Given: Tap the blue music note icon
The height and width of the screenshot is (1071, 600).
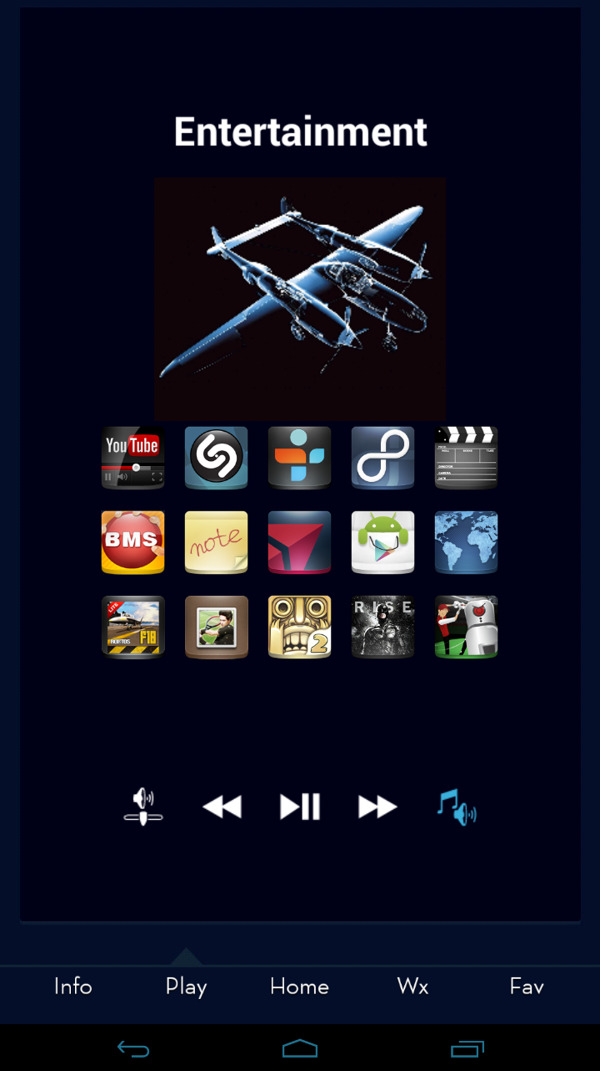Looking at the screenshot, I should pyautogui.click(x=457, y=807).
